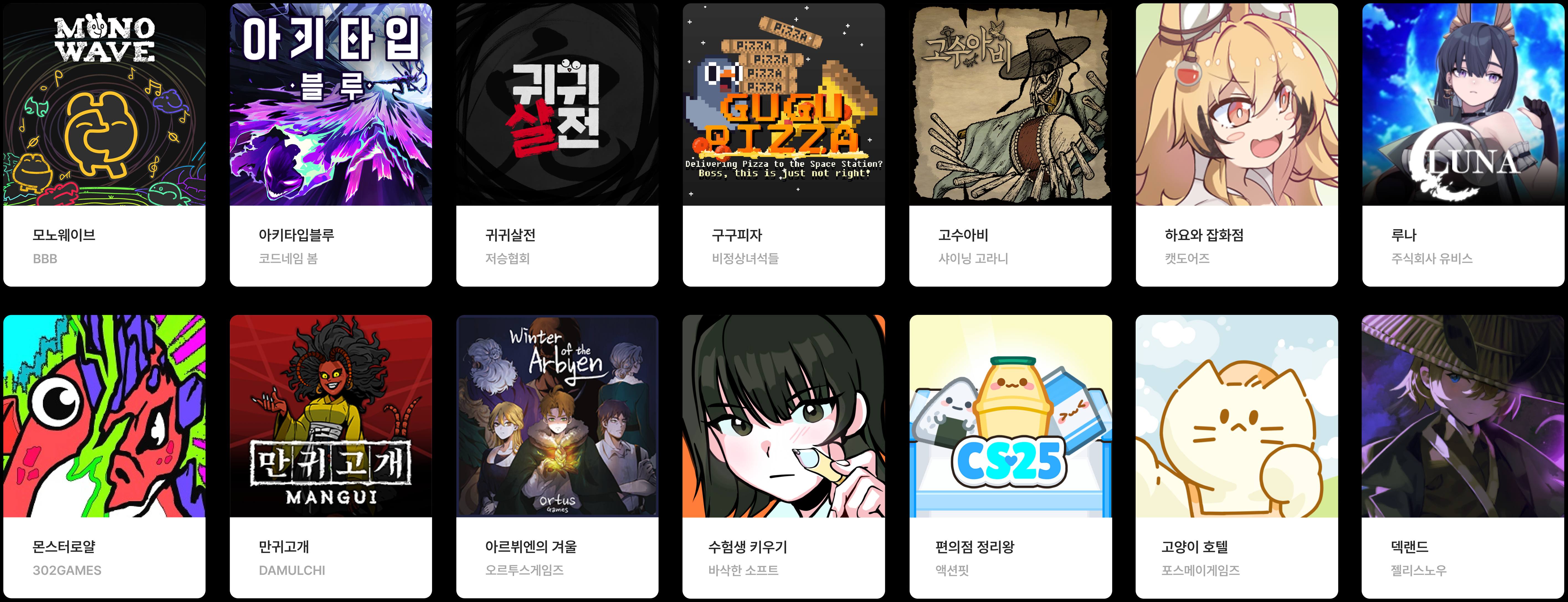1568x602 pixels.
Task: Open the 편의점 정리왕 game card
Action: coord(1010,456)
